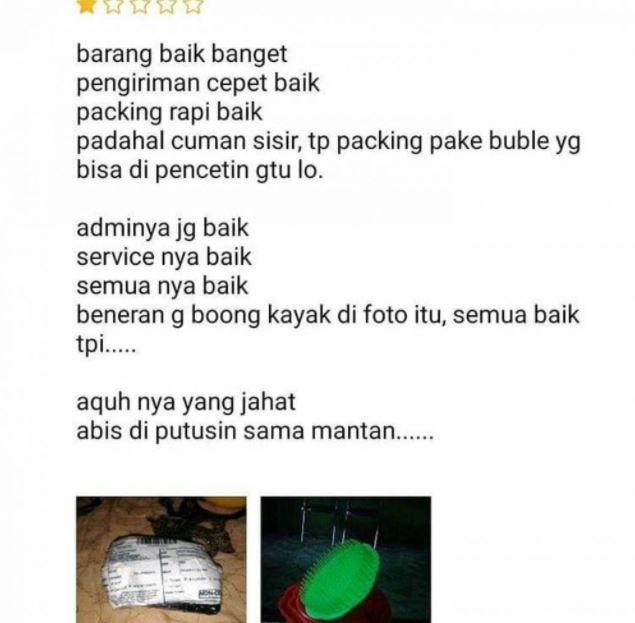View the review photo of the green comb
This screenshot has height=623, width=635.
pyautogui.click(x=346, y=560)
